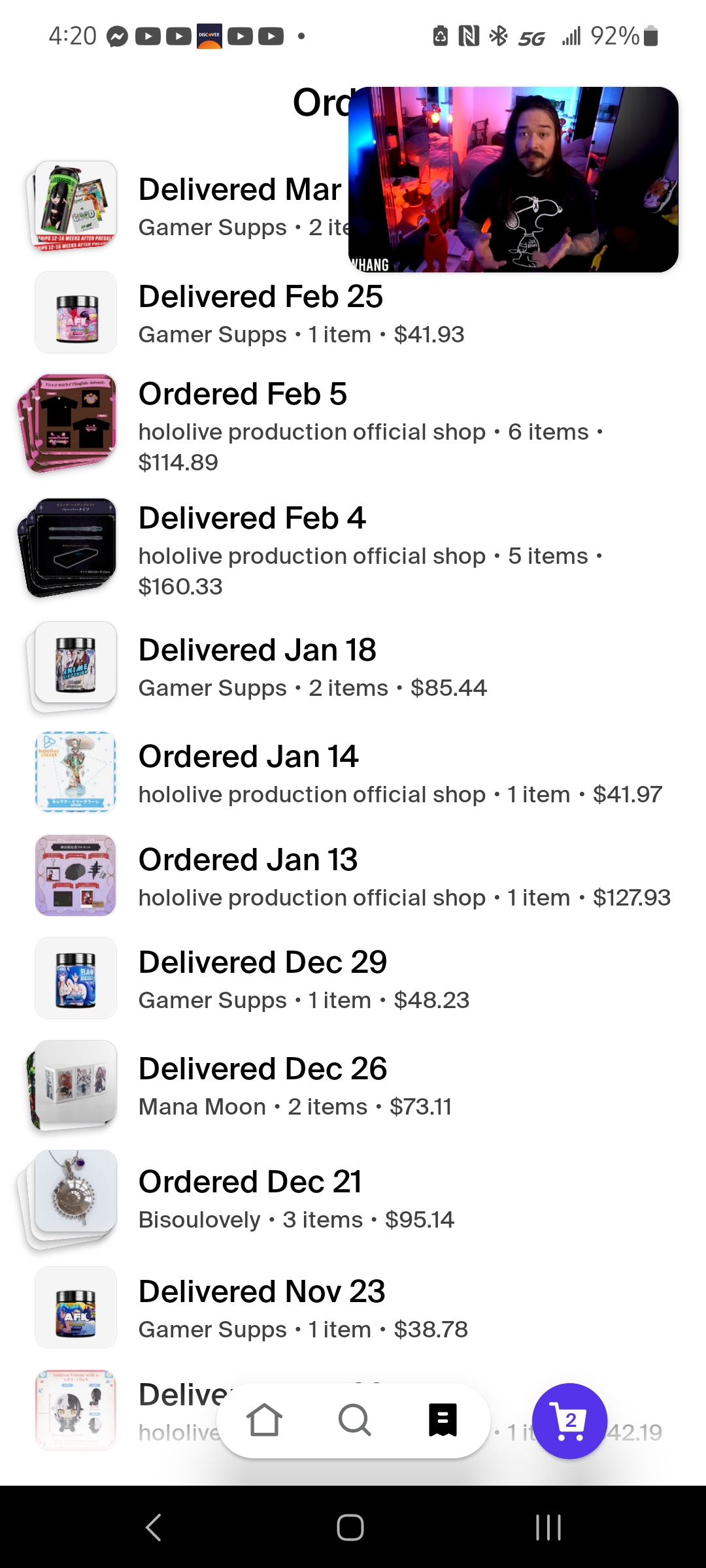The image size is (706, 1568).
Task: Switch to the Orders tab icon
Action: tap(443, 1420)
